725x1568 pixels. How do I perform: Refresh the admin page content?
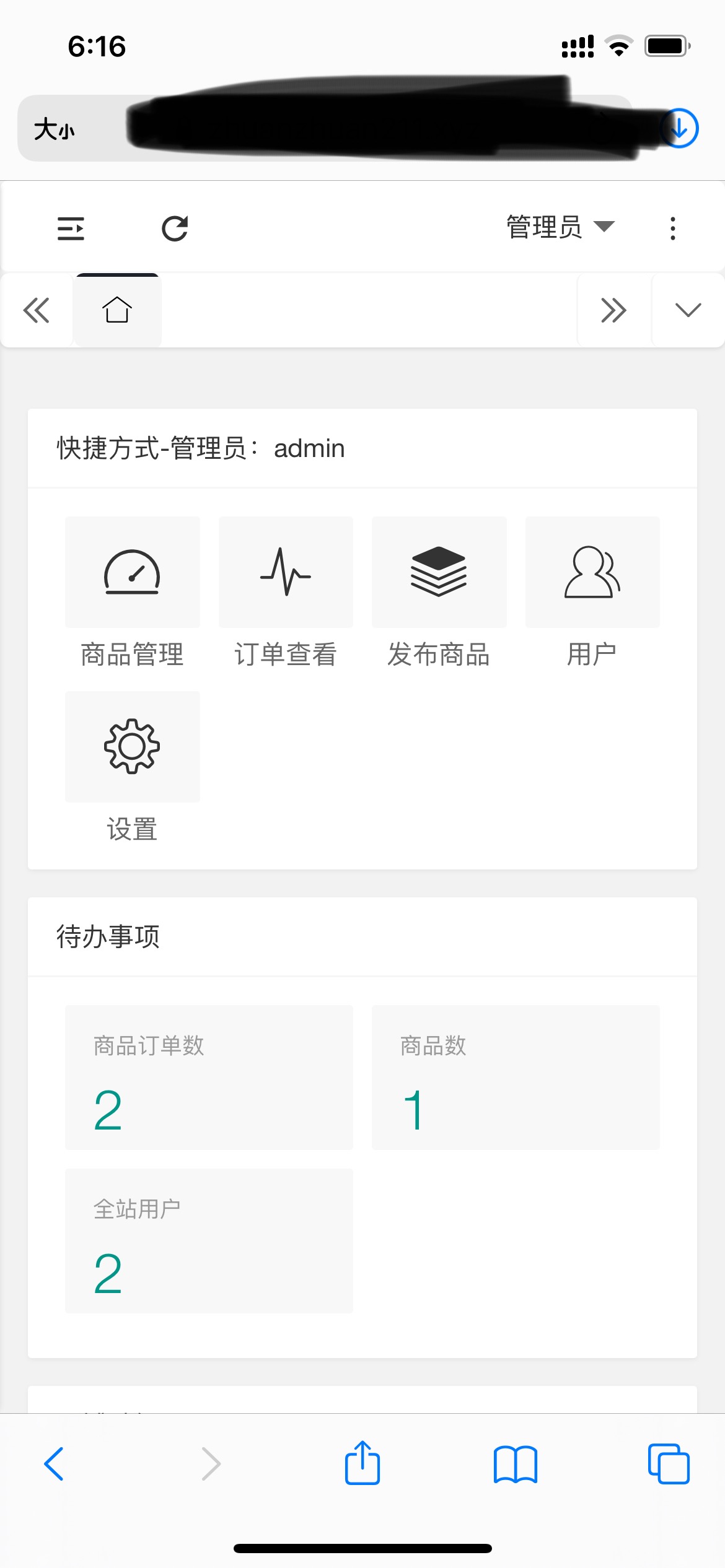click(x=175, y=229)
